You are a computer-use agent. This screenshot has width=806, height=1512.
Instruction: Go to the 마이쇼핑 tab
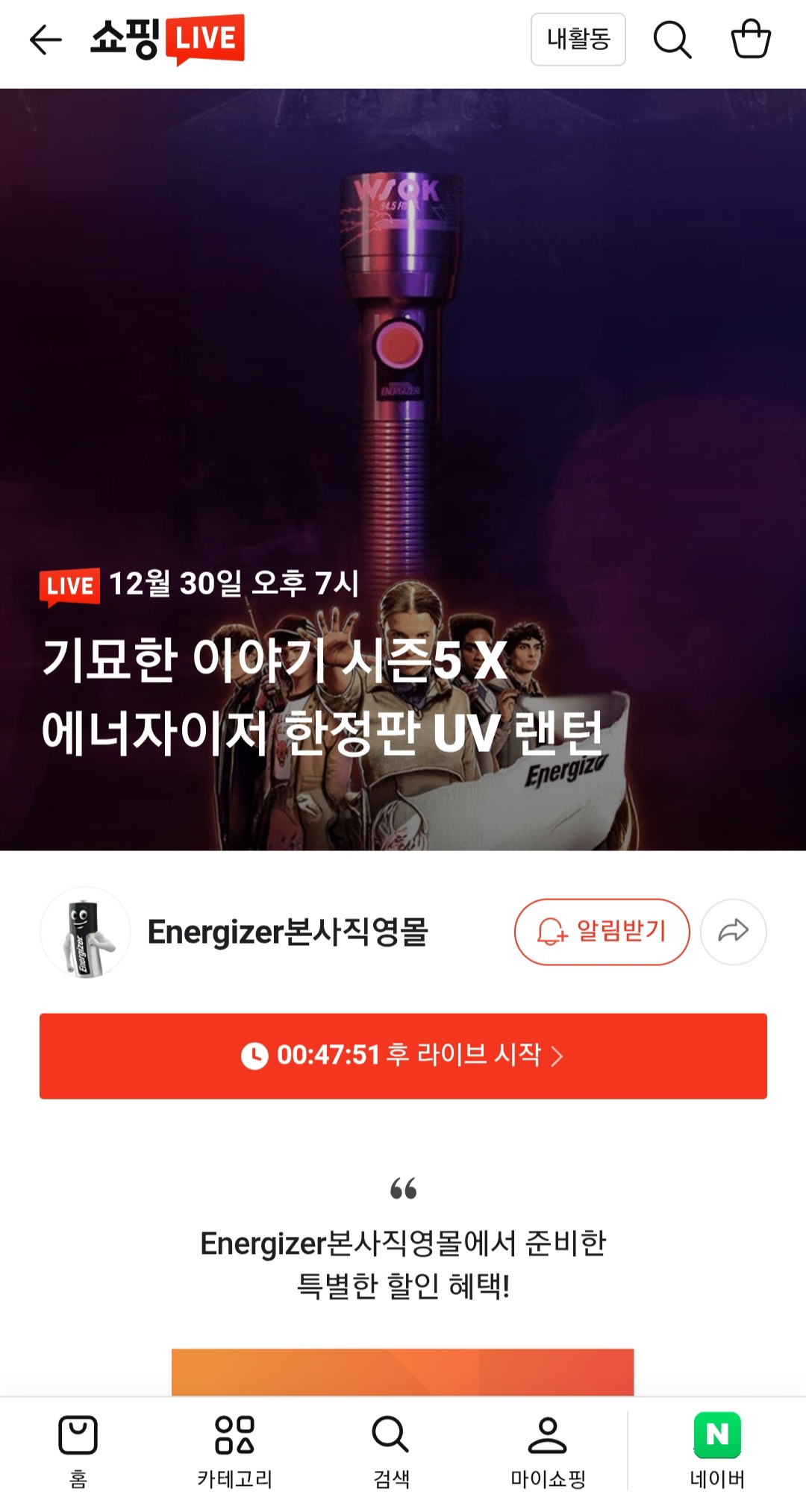coord(548,1451)
